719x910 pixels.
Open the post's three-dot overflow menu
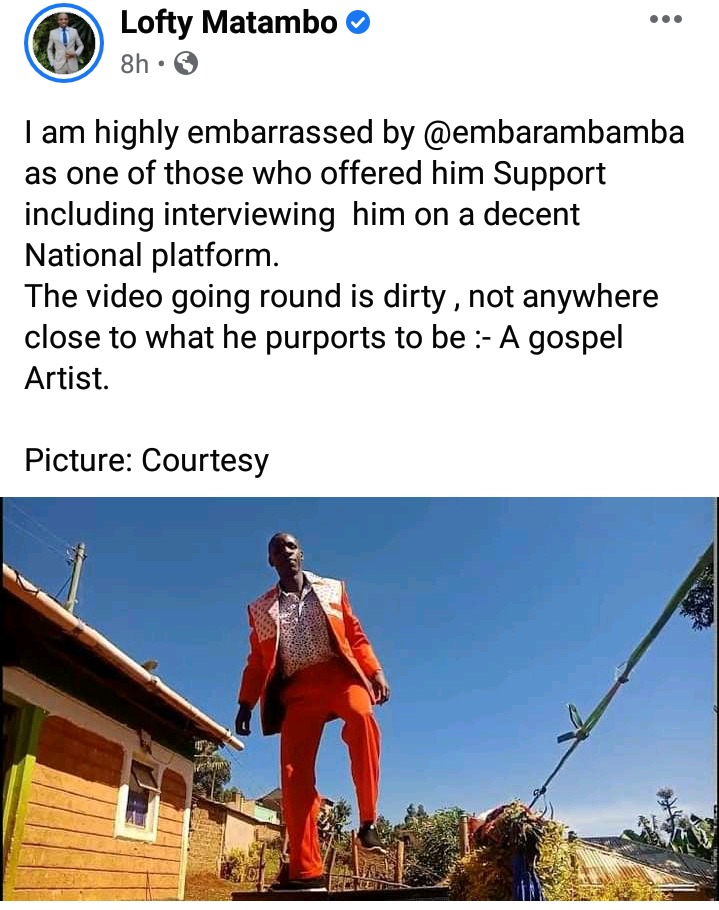(665, 20)
